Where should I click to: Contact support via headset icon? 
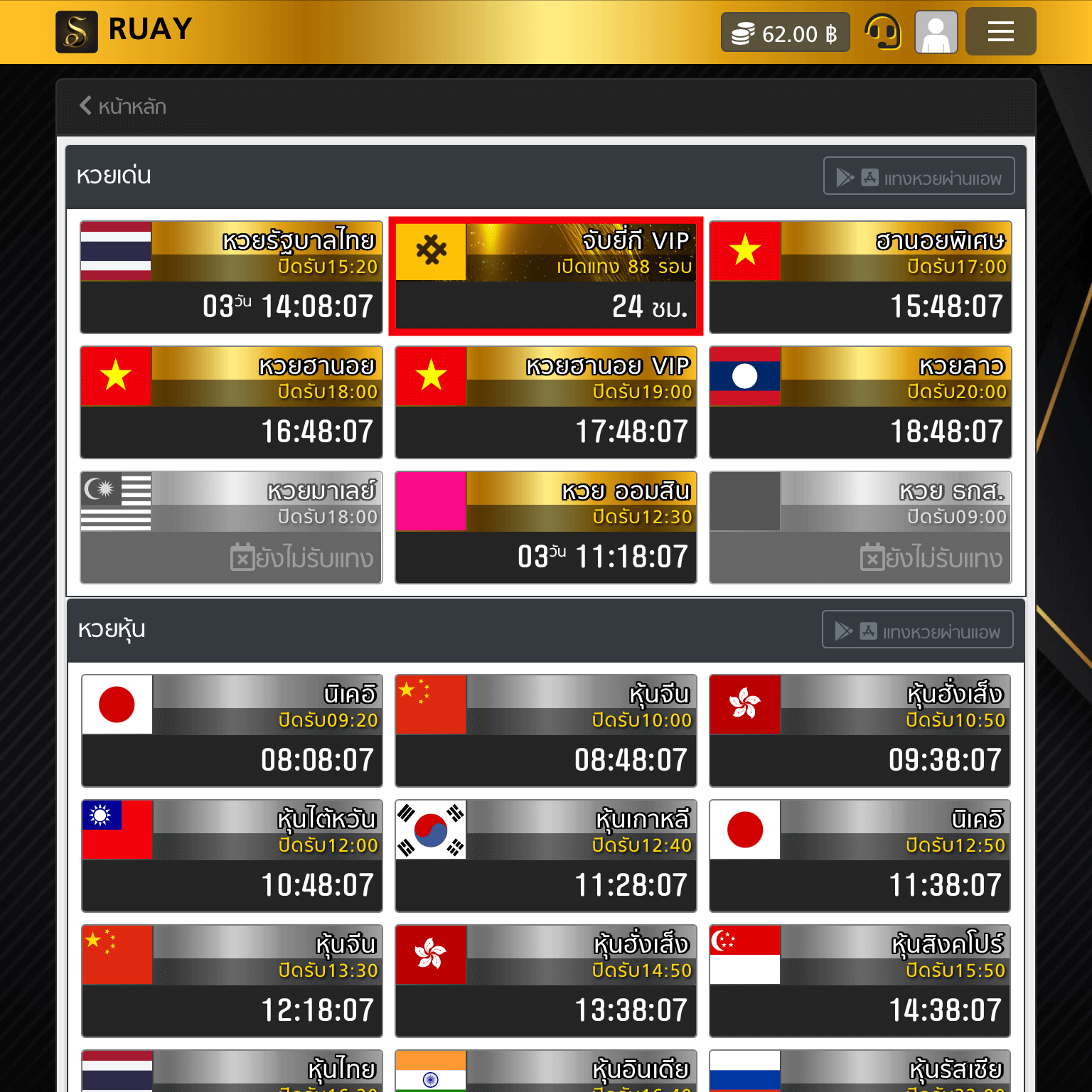tap(882, 32)
